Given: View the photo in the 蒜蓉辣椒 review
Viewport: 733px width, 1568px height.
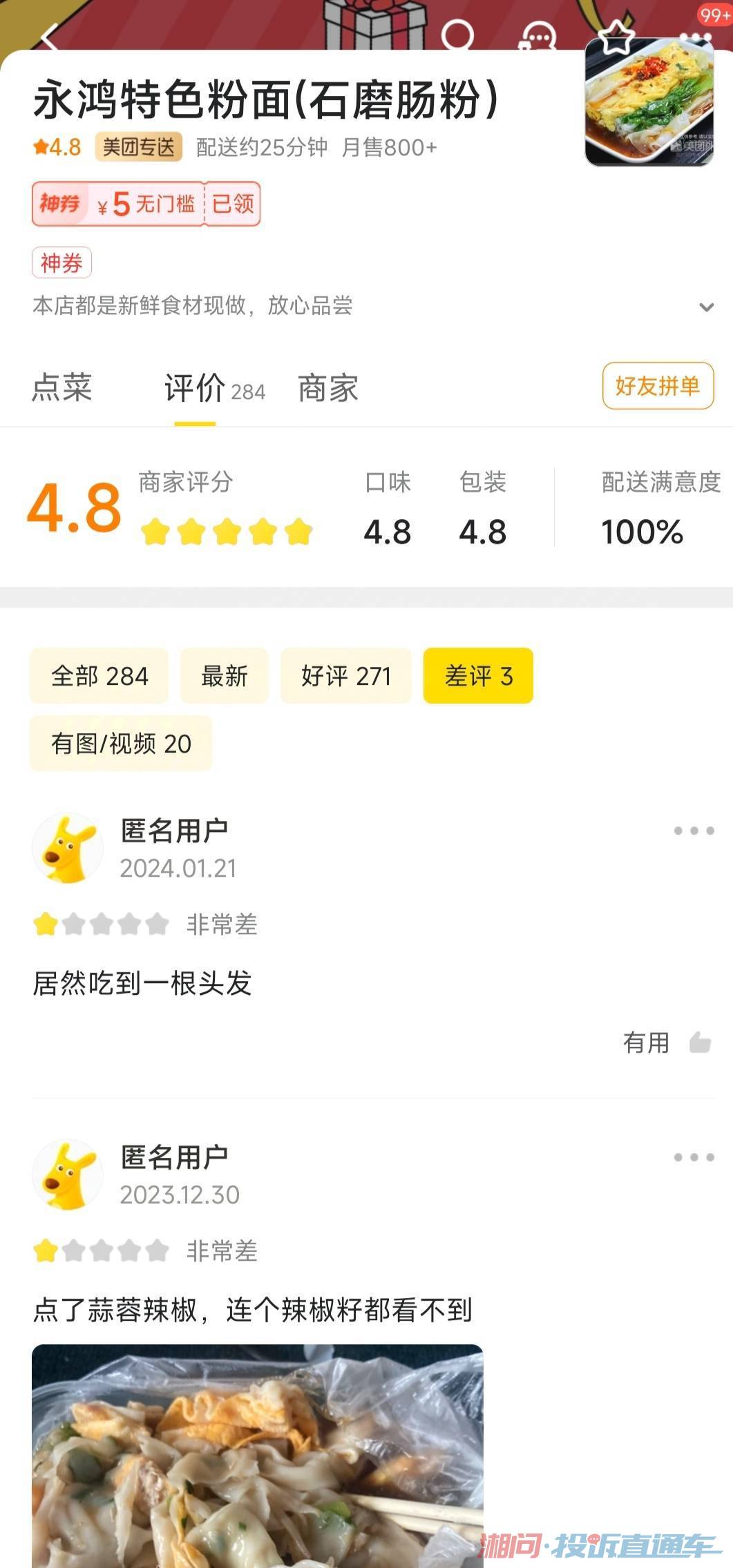Looking at the screenshot, I should [257, 1453].
